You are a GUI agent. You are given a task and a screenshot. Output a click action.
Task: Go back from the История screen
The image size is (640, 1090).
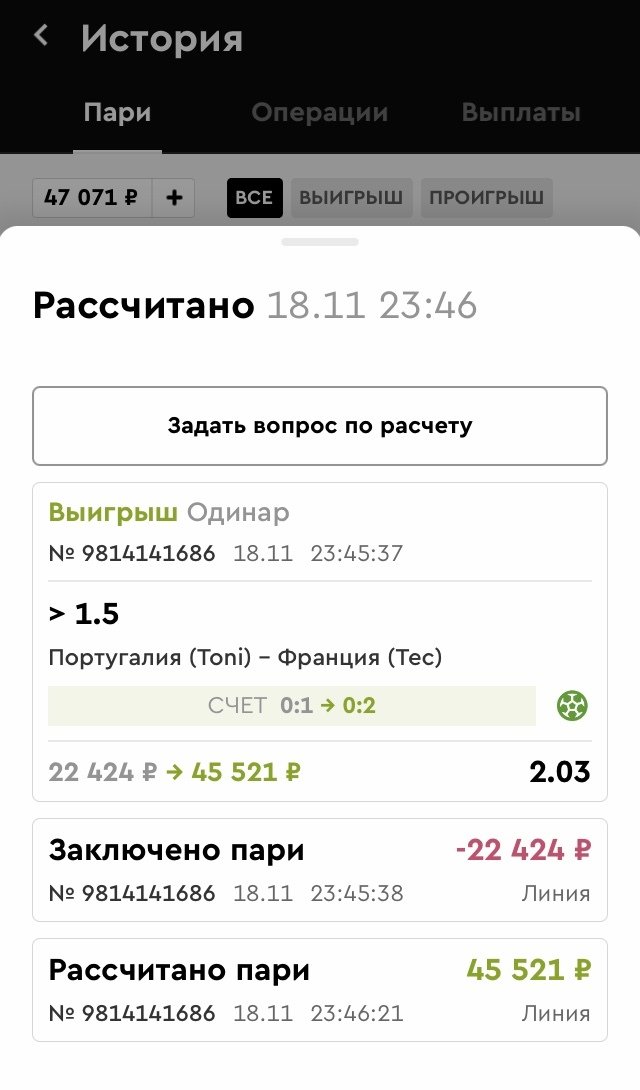[41, 36]
